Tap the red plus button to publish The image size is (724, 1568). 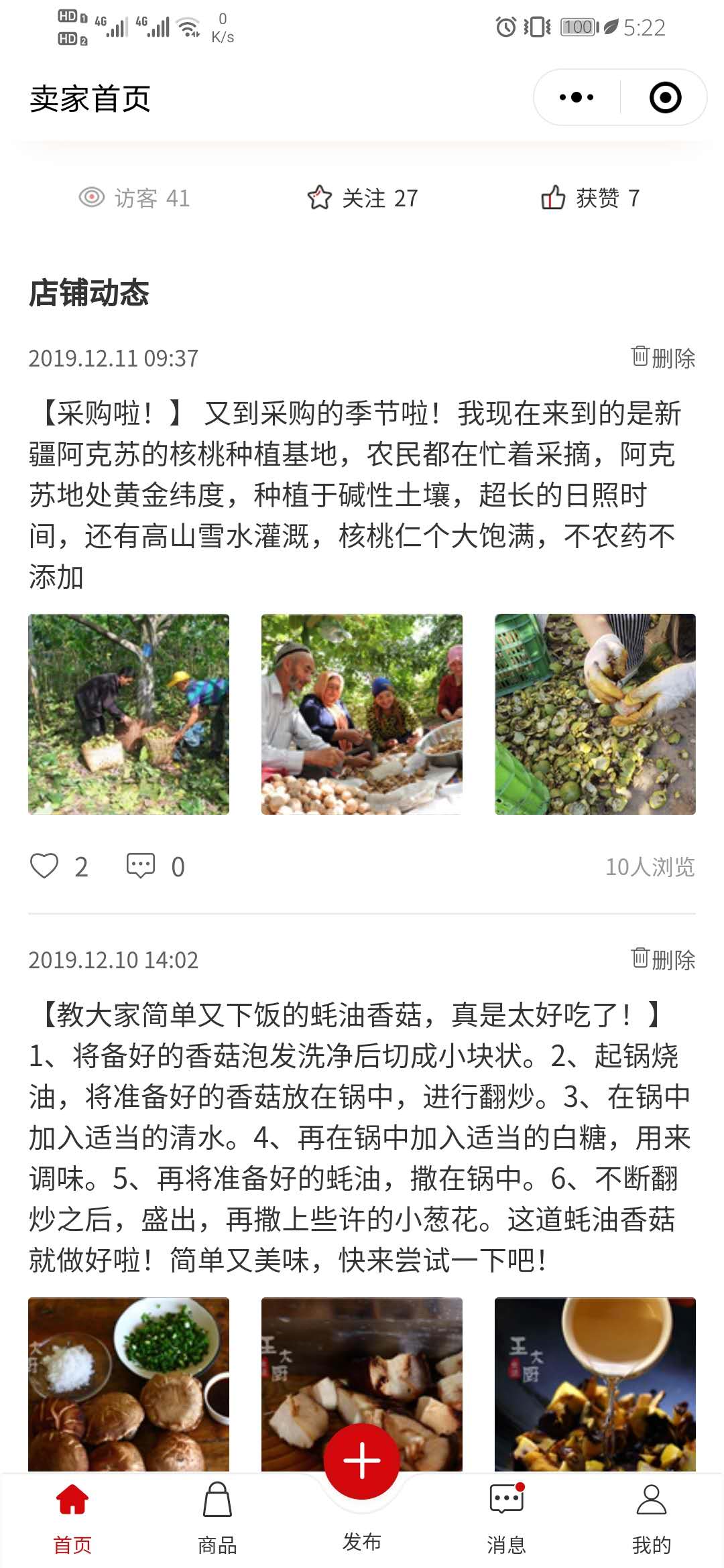(x=362, y=1461)
